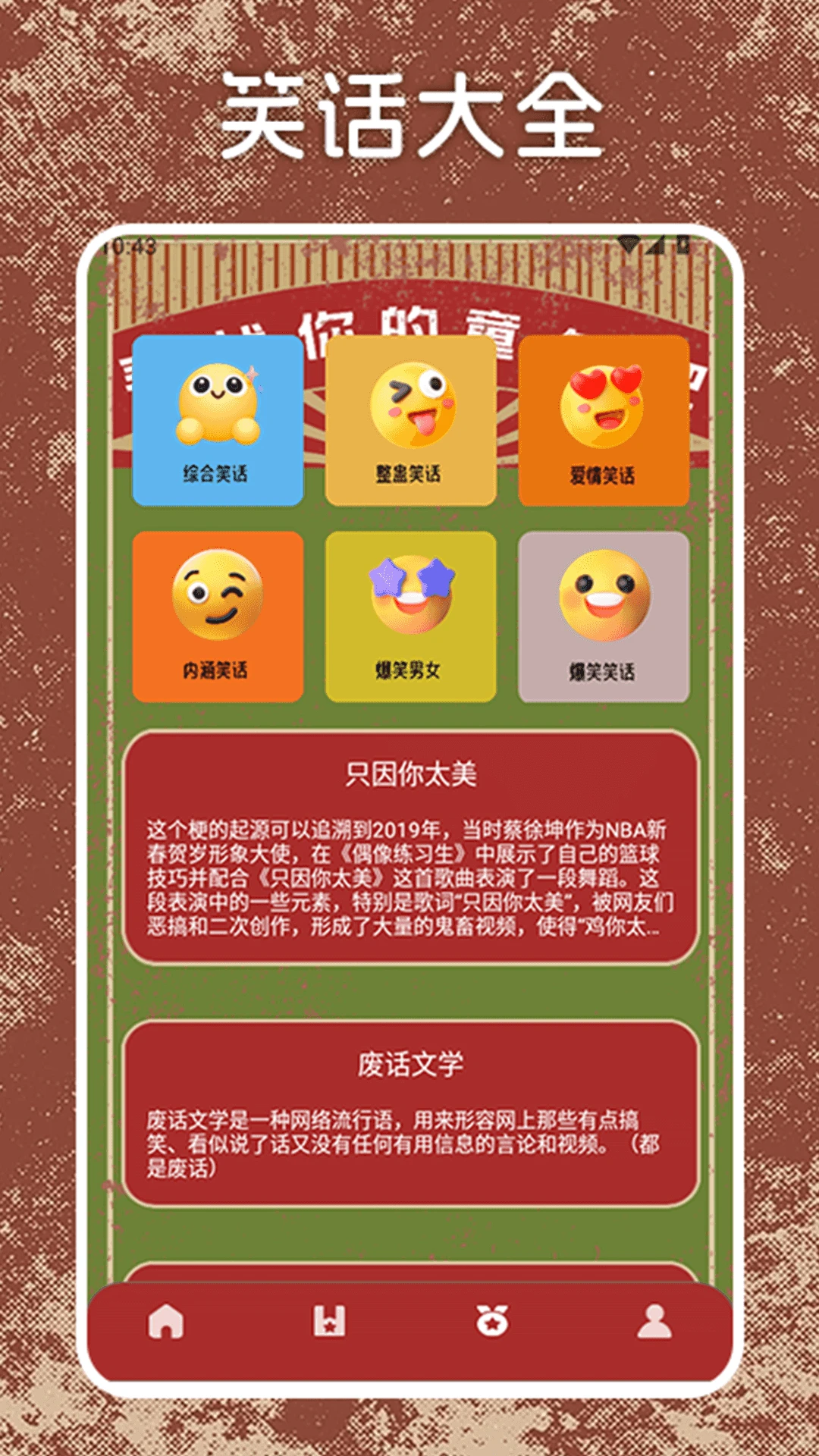Viewport: 819px width, 1456px height.
Task: Click the 内涵笑话 orange tile
Action: (x=218, y=616)
